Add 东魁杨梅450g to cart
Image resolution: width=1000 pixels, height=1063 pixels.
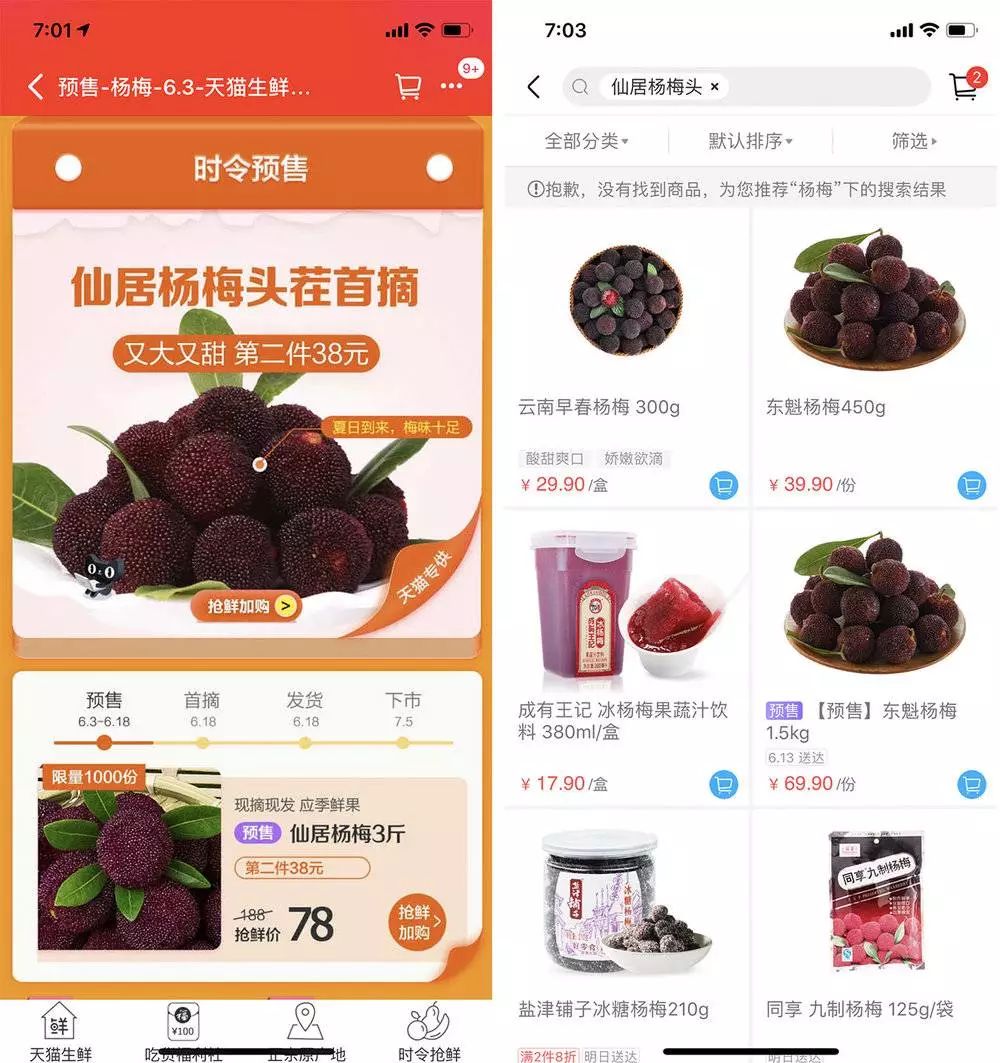pos(971,485)
